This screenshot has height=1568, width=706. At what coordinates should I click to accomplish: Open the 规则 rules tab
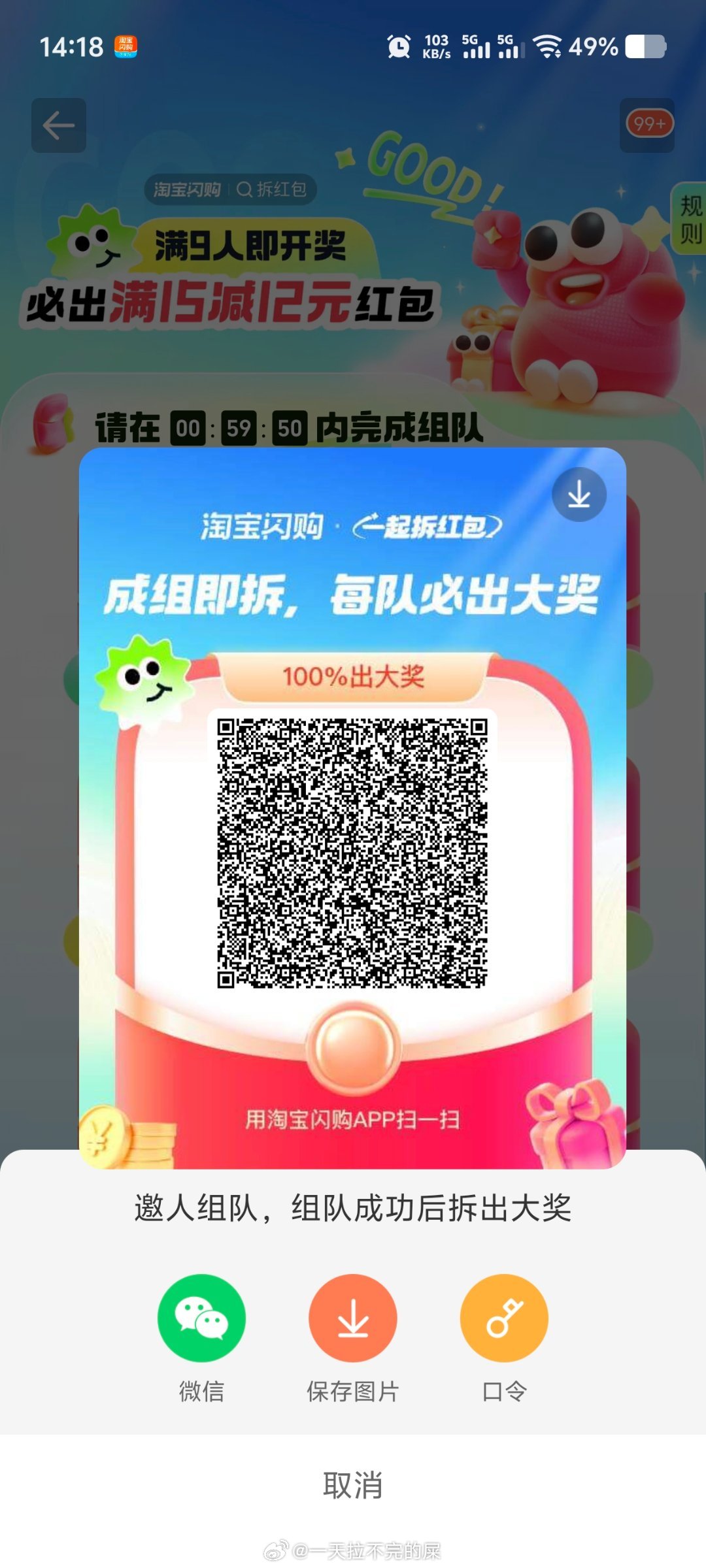pyautogui.click(x=690, y=220)
